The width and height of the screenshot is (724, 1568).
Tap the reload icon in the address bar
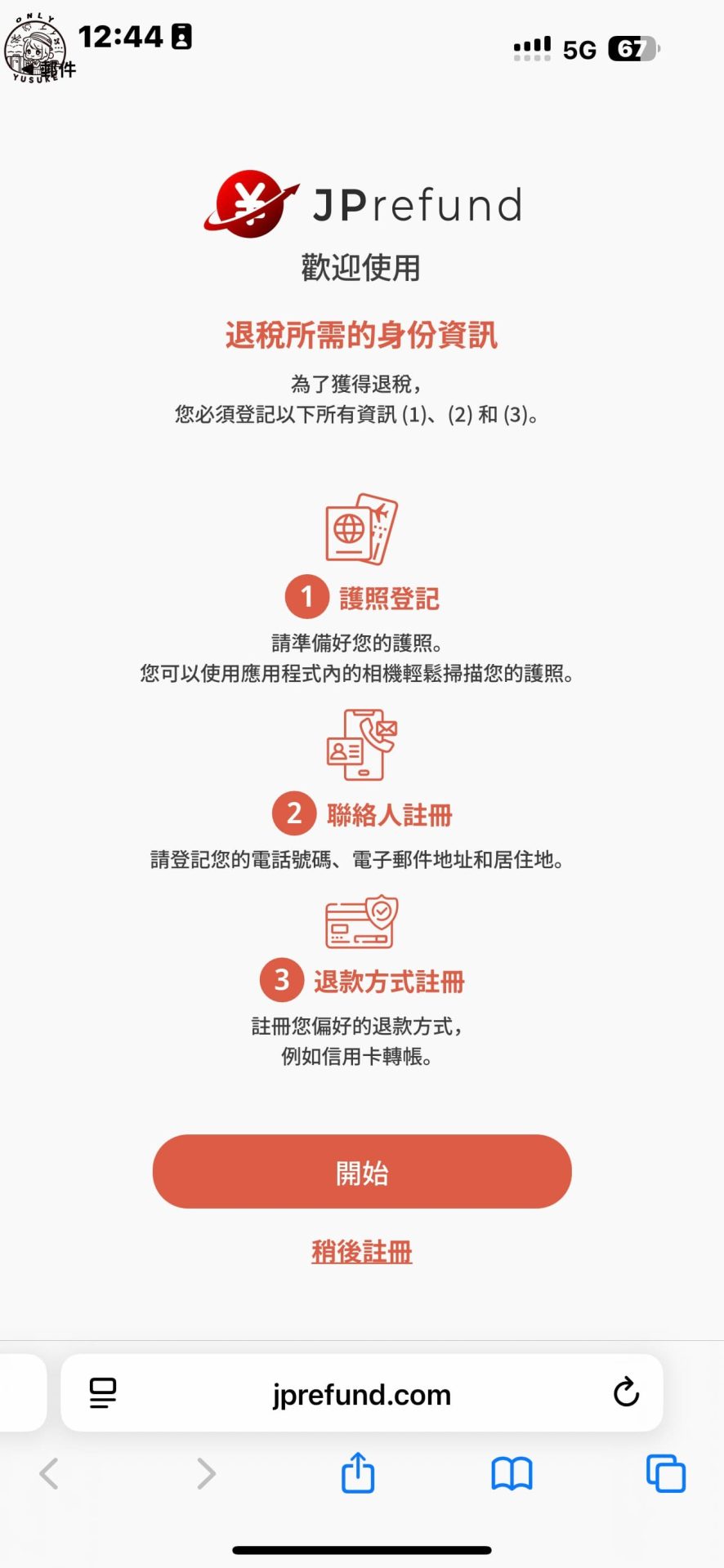coord(626,1393)
